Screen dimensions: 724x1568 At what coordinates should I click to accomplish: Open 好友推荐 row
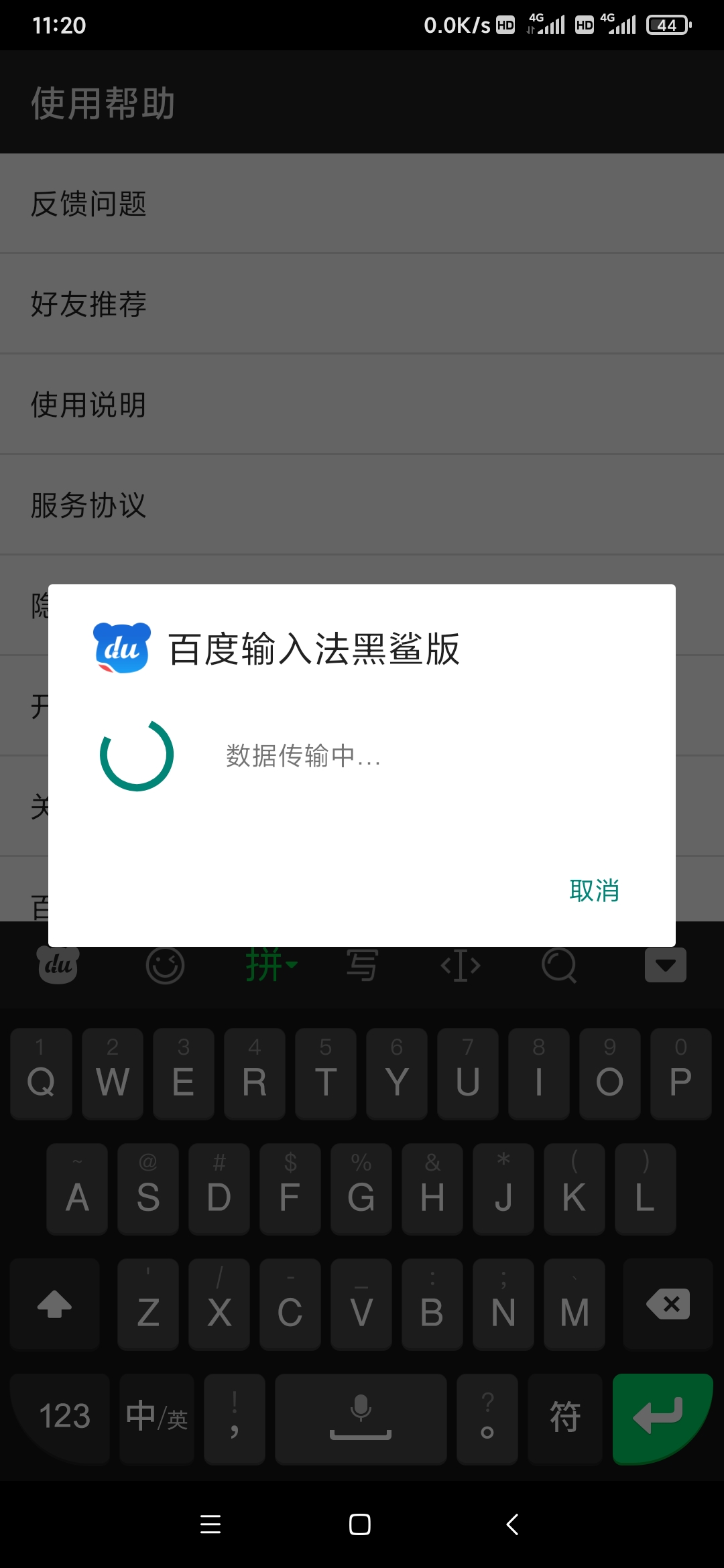click(362, 304)
